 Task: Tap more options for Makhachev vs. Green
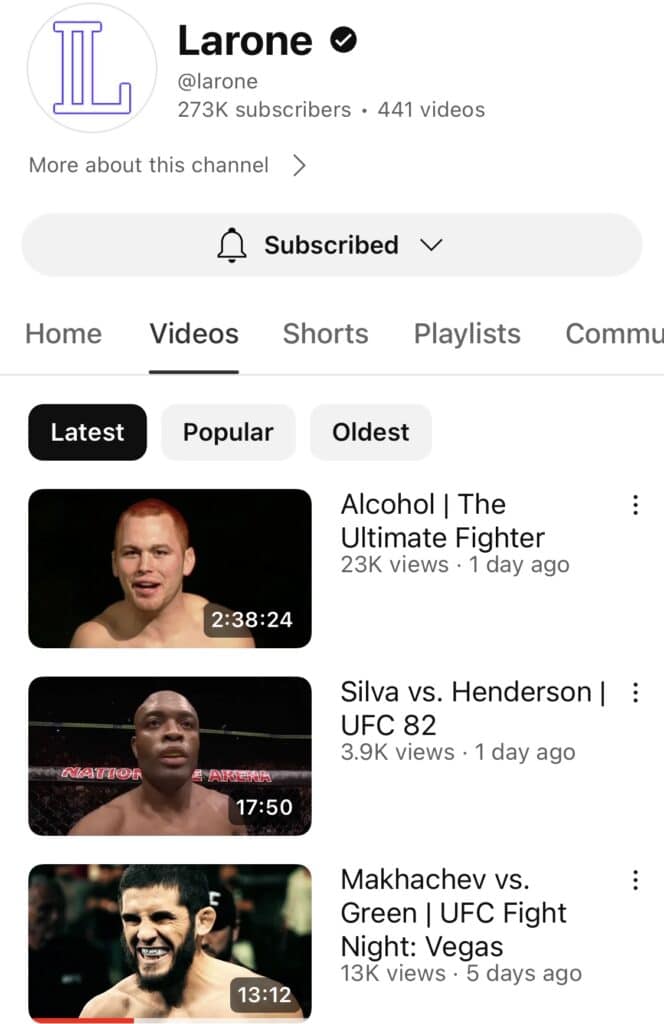635,880
